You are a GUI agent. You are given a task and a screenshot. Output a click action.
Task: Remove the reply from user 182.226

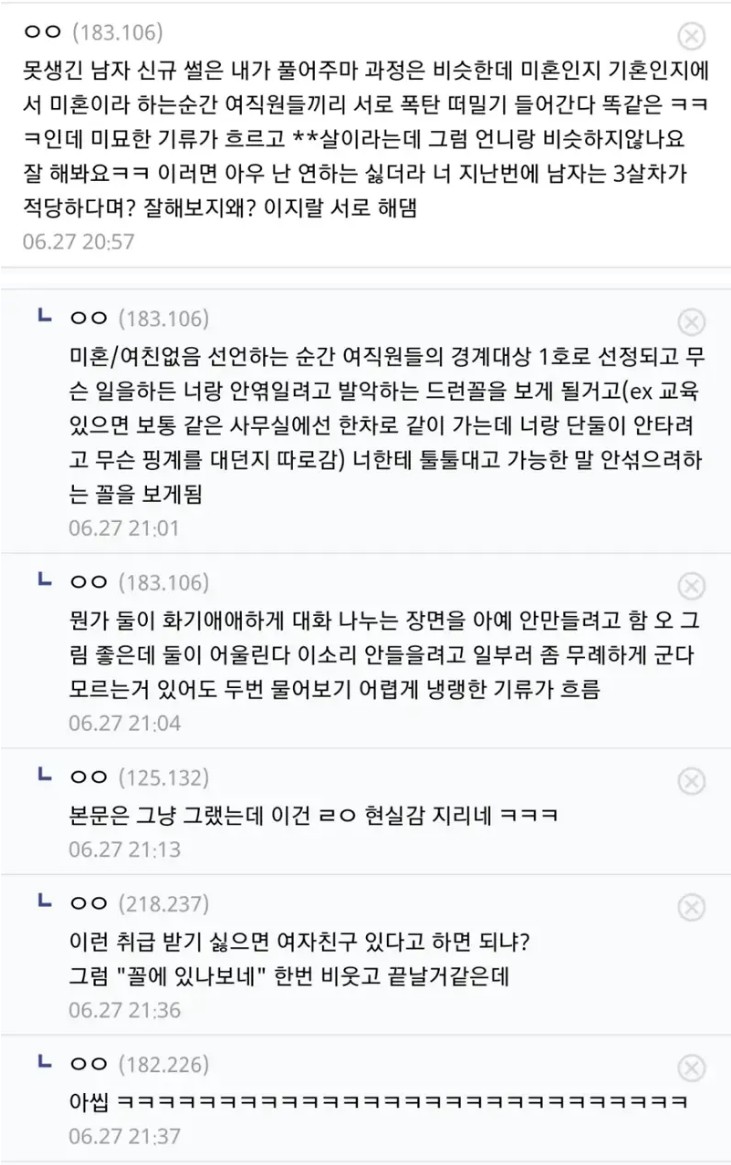point(691,1066)
